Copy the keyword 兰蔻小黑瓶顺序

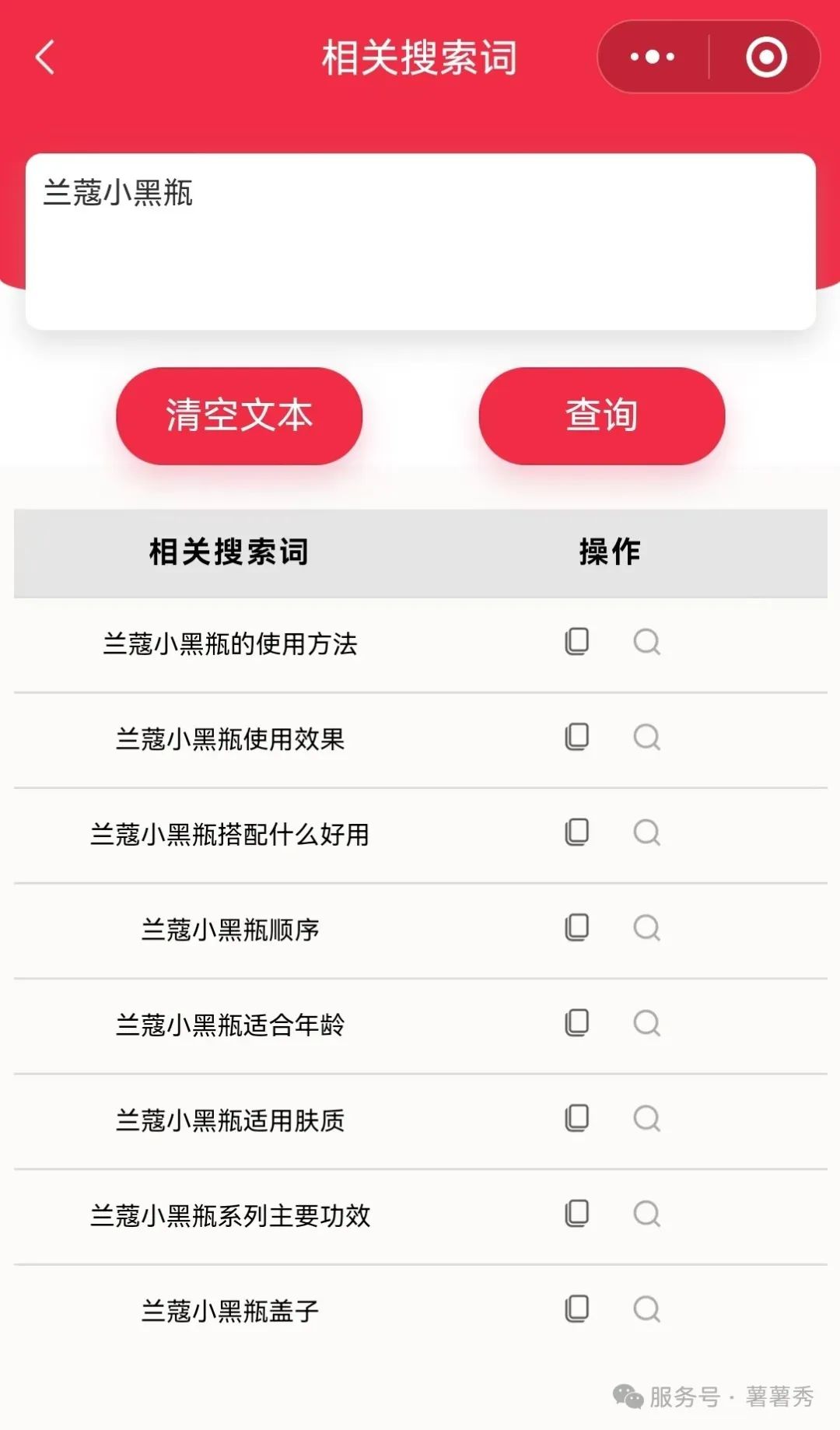pos(576,927)
